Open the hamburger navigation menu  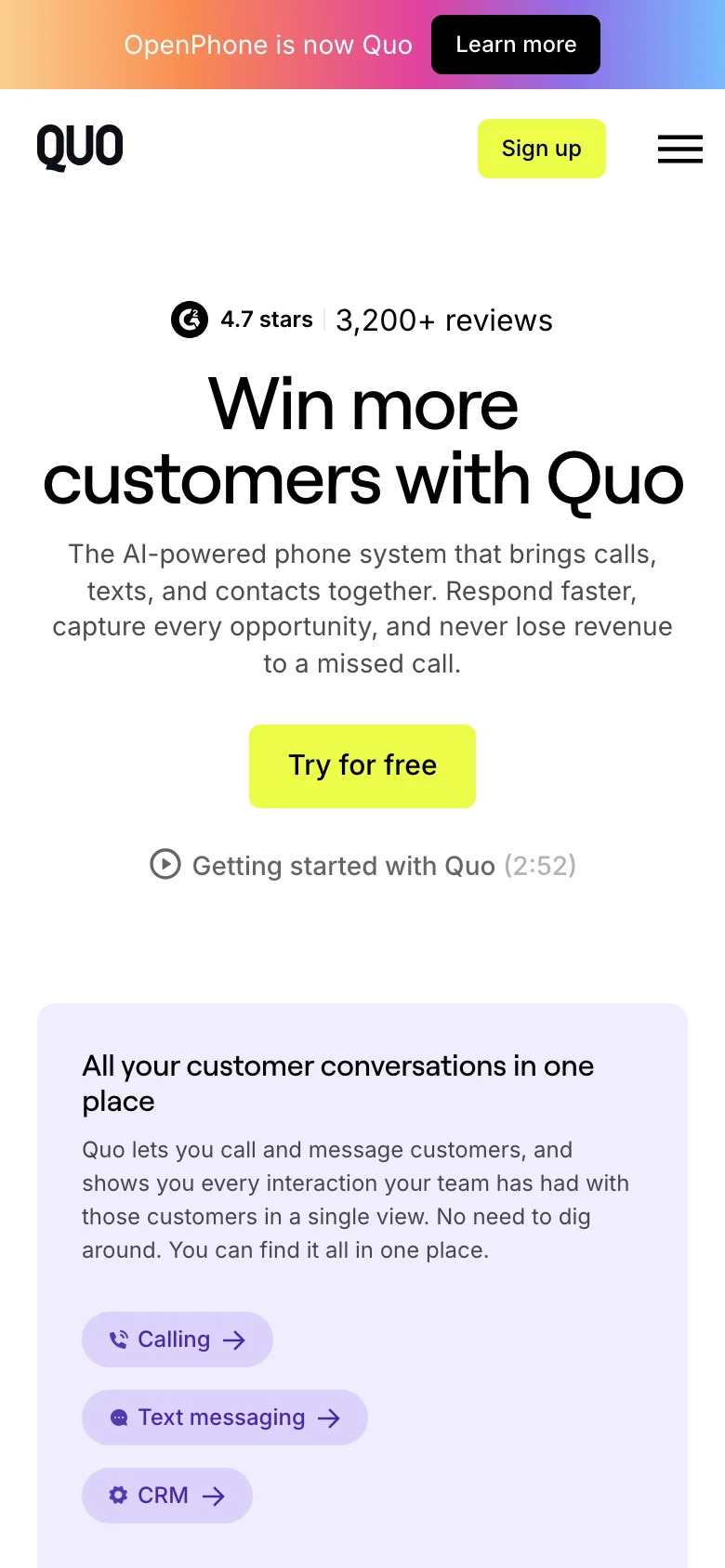(679, 149)
